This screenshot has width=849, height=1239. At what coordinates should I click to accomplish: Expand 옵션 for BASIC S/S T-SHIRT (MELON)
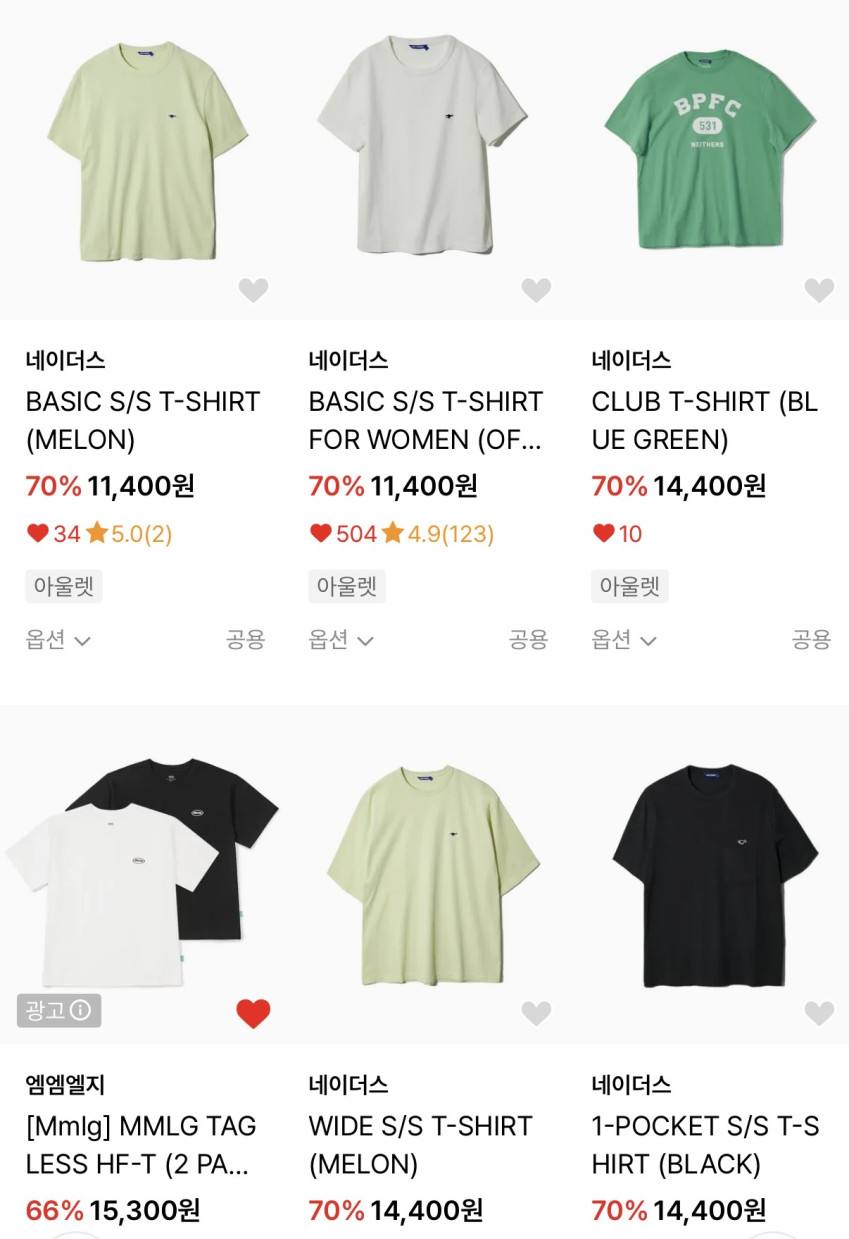tap(58, 640)
